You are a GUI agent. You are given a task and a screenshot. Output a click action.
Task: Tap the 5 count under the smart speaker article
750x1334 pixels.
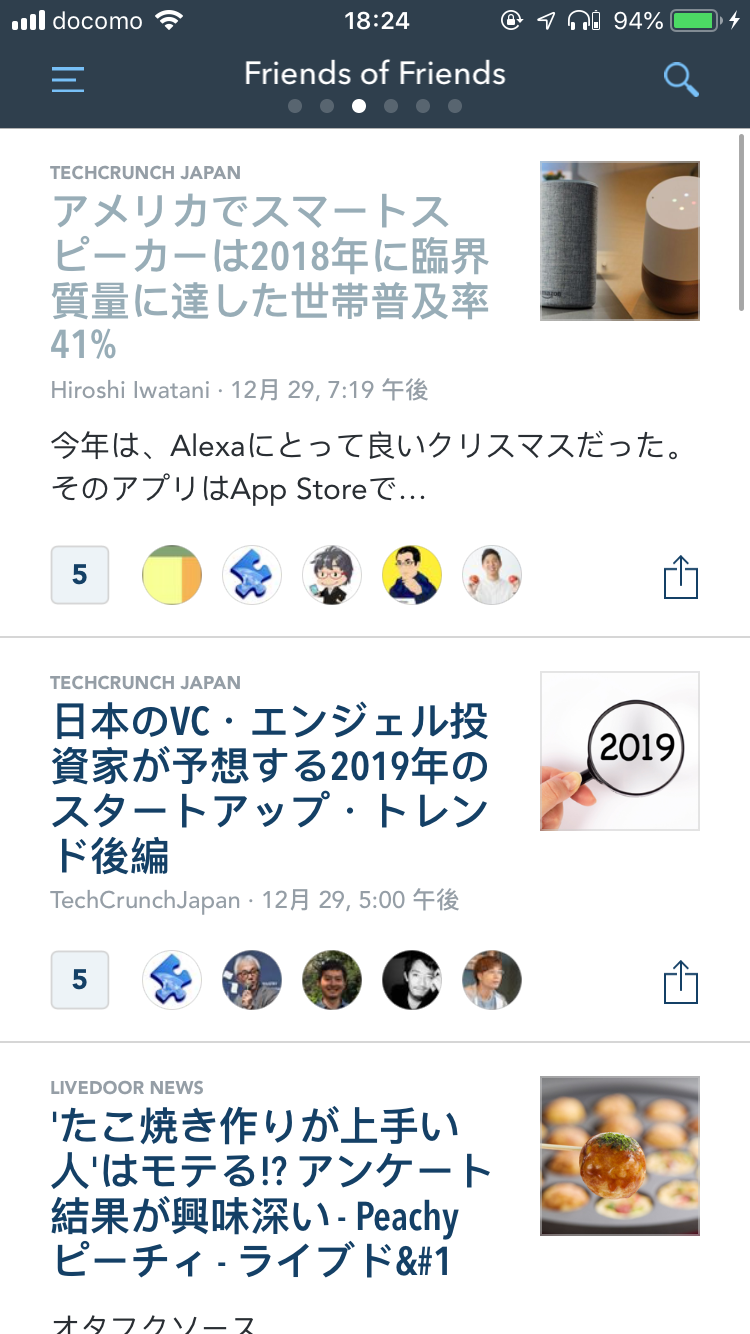(x=80, y=575)
